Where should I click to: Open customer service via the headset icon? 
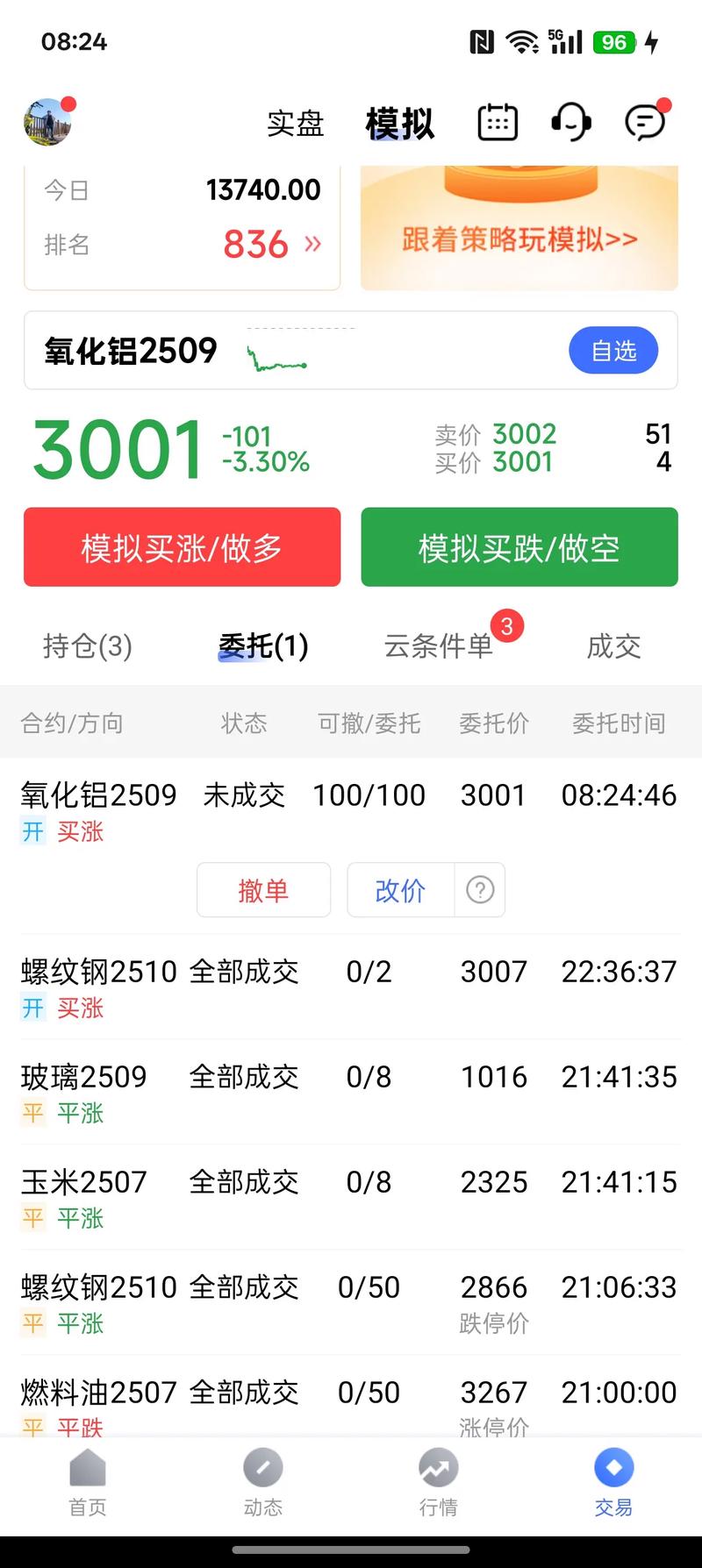tap(569, 122)
